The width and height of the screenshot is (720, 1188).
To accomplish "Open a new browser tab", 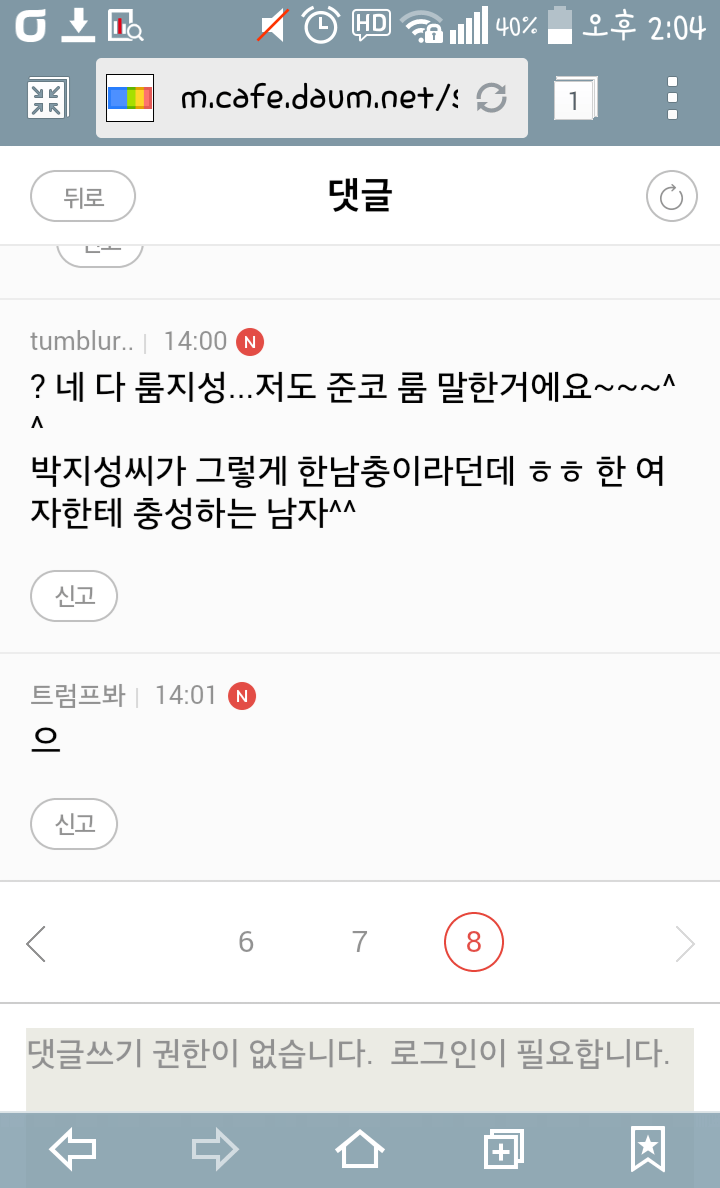I will 503,1150.
